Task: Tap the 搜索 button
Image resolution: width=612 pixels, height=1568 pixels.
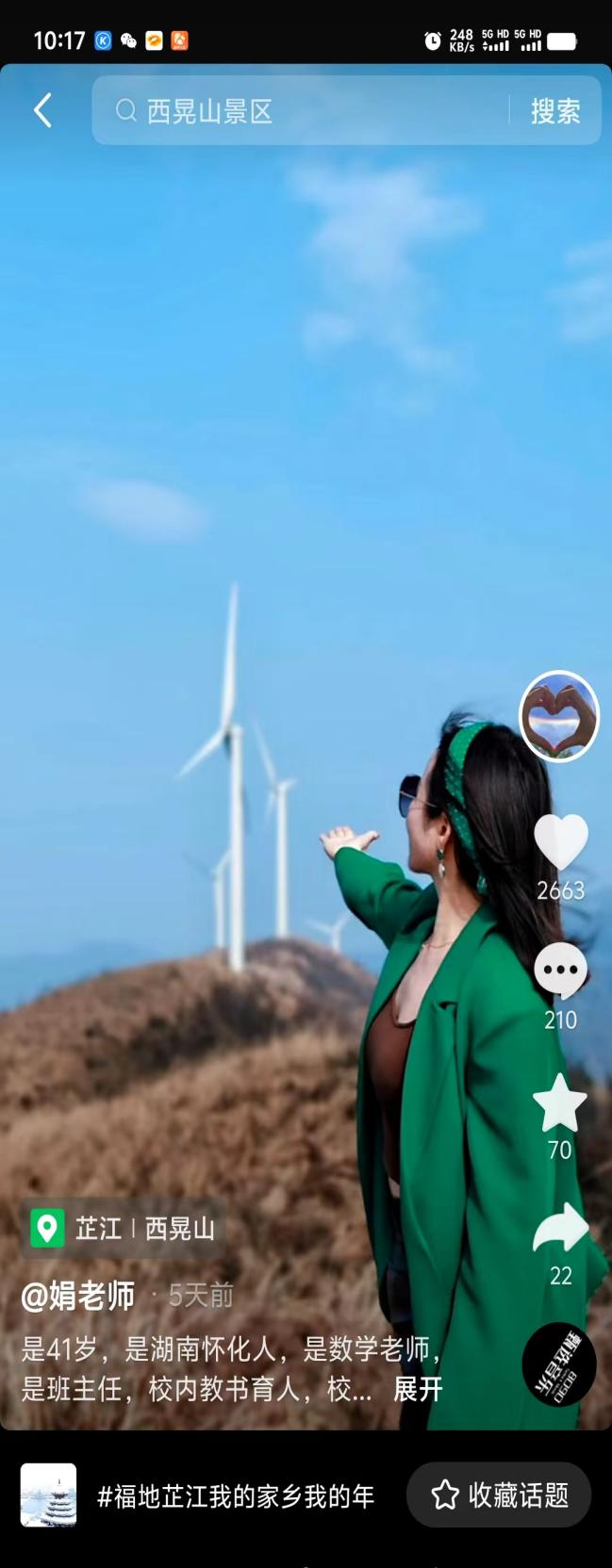Action: click(x=554, y=111)
